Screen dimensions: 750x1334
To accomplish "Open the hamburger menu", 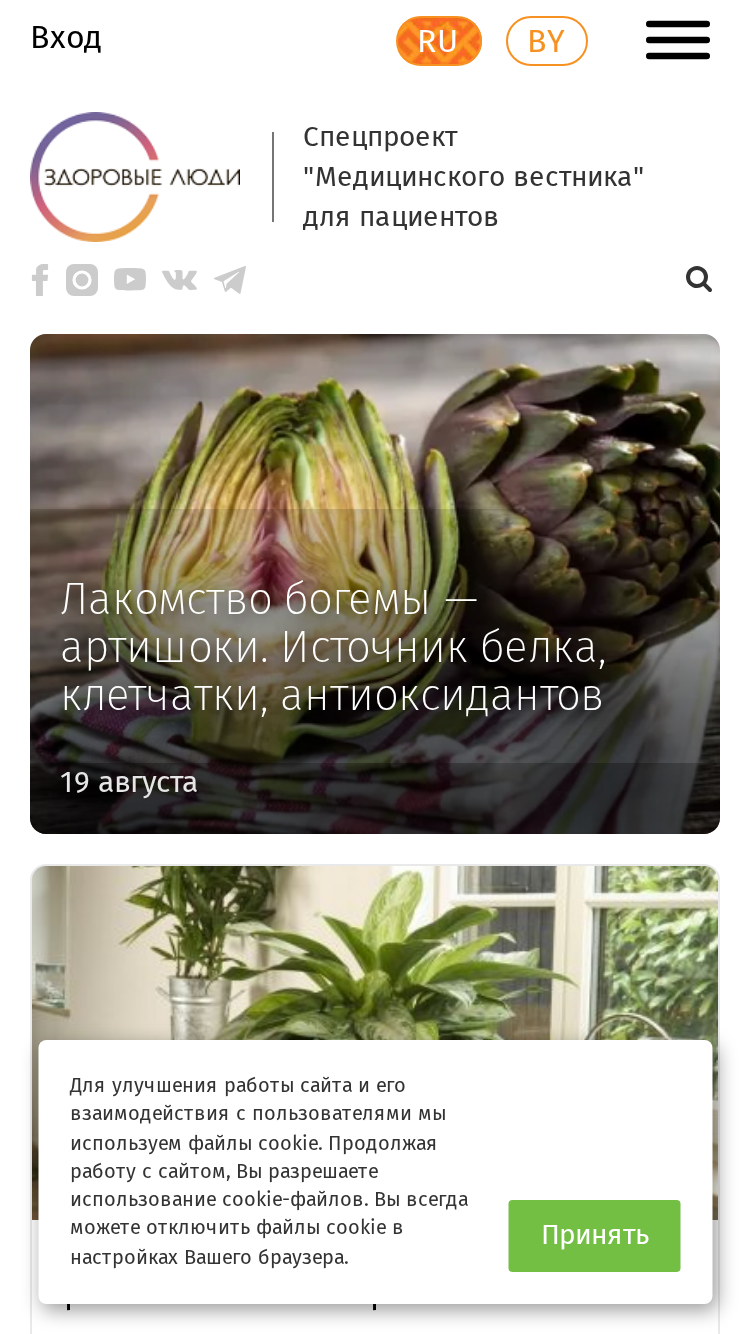I will pyautogui.click(x=678, y=41).
